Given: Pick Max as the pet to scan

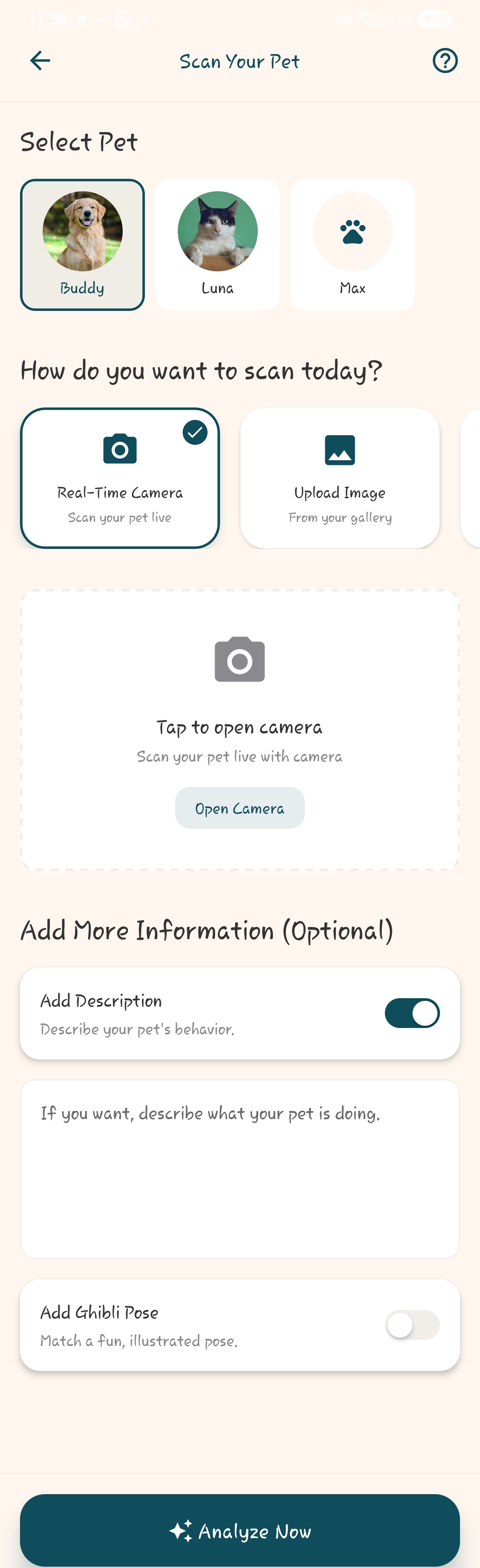Looking at the screenshot, I should tap(352, 245).
